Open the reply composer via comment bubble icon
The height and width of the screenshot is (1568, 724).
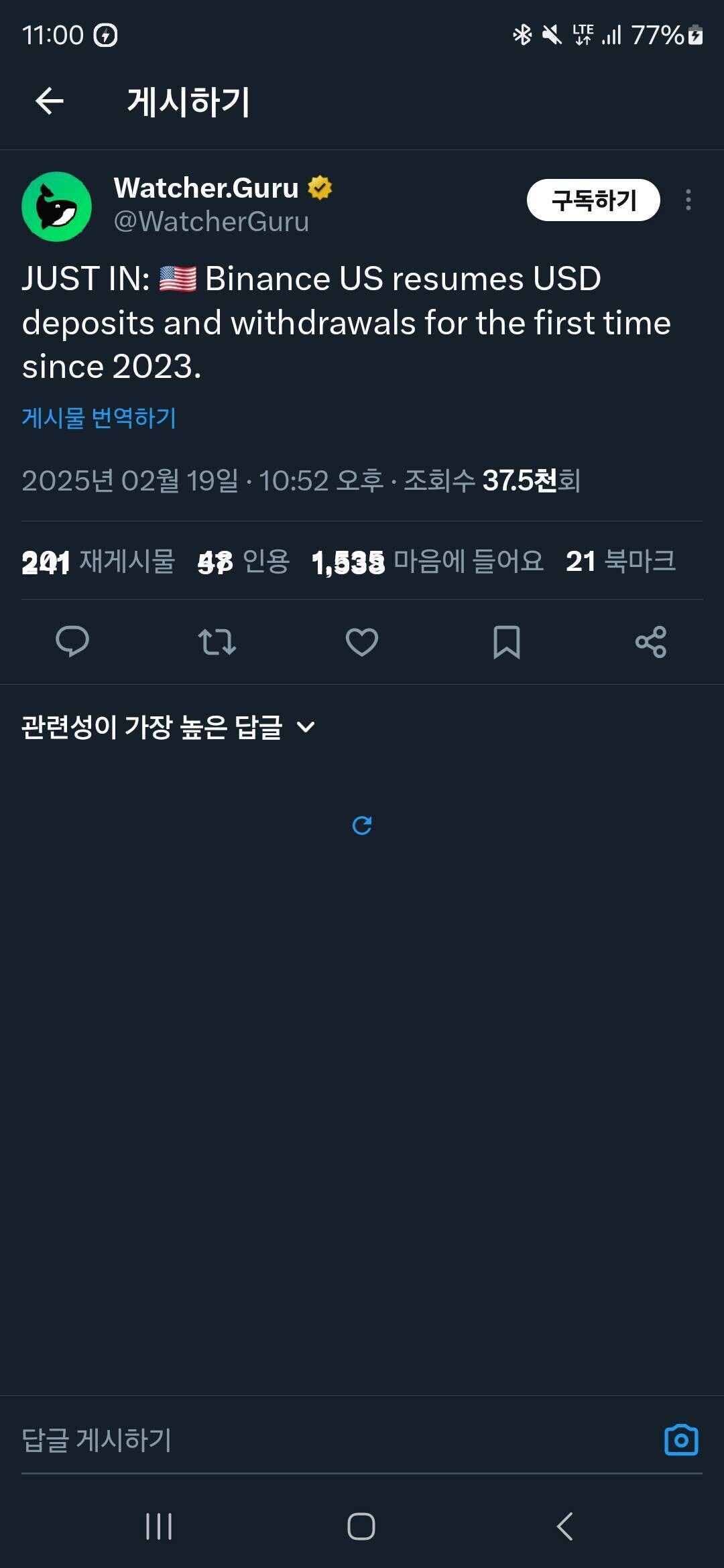(x=74, y=642)
